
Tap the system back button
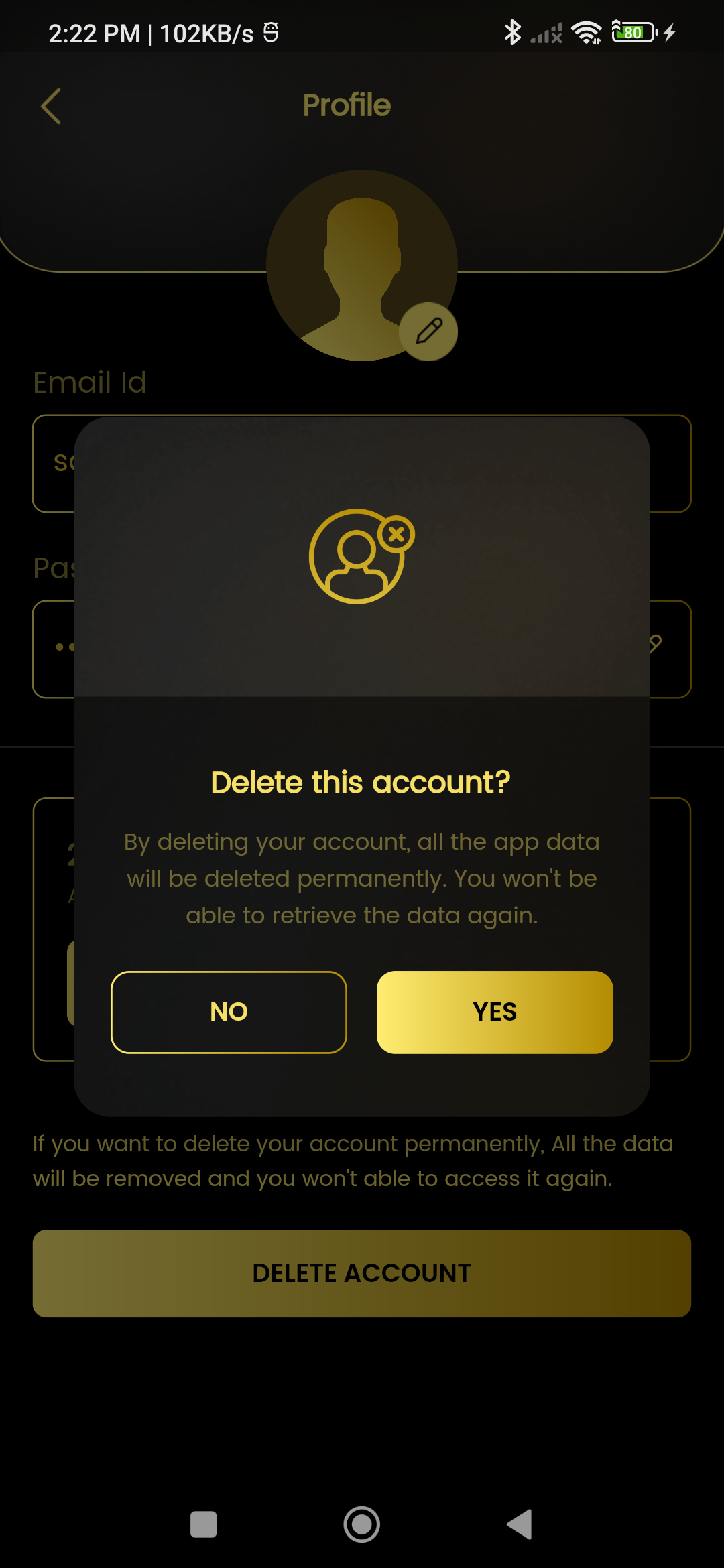point(520,1524)
